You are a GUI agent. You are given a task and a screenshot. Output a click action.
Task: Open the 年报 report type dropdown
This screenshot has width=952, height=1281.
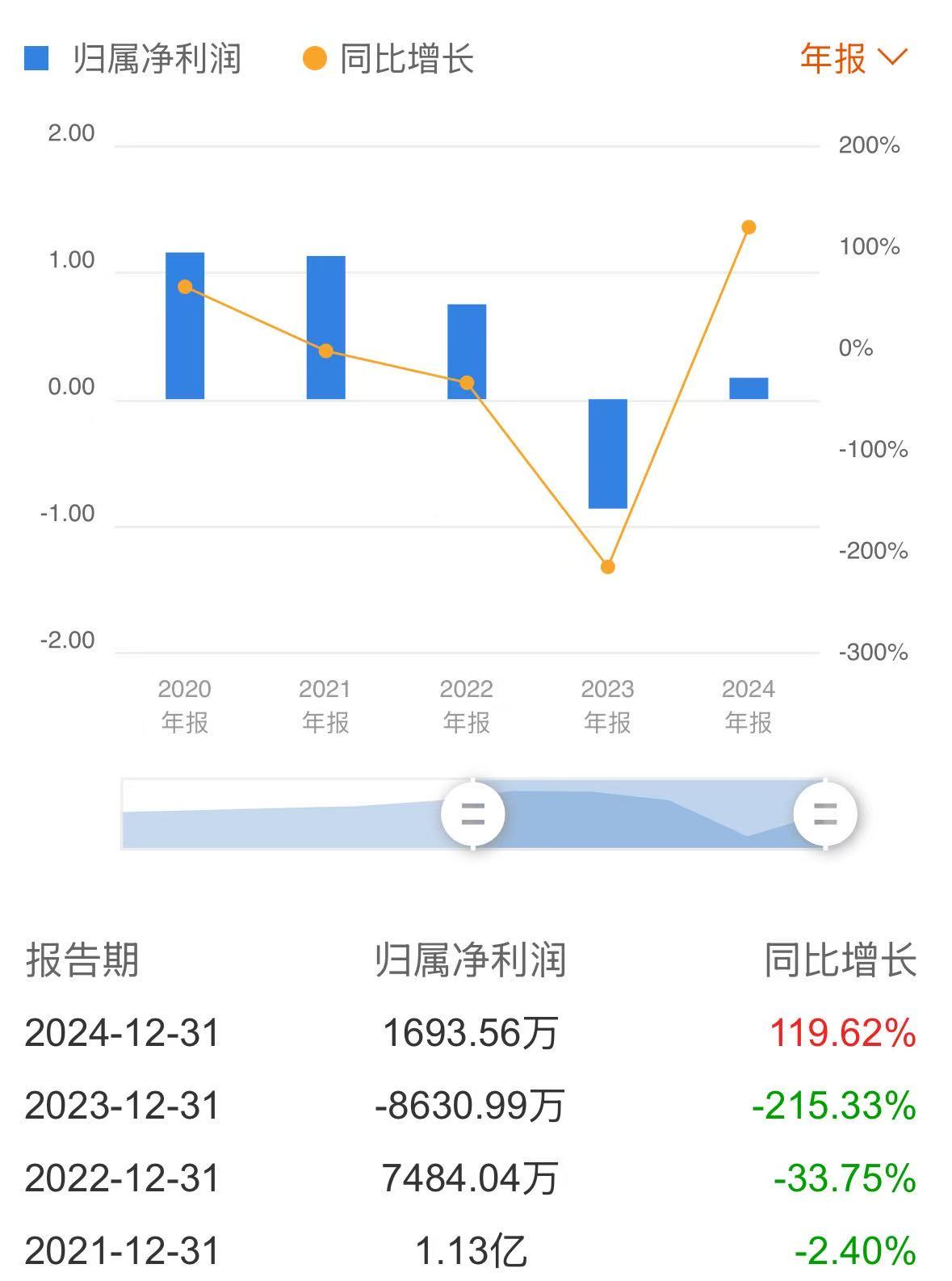coord(853,58)
